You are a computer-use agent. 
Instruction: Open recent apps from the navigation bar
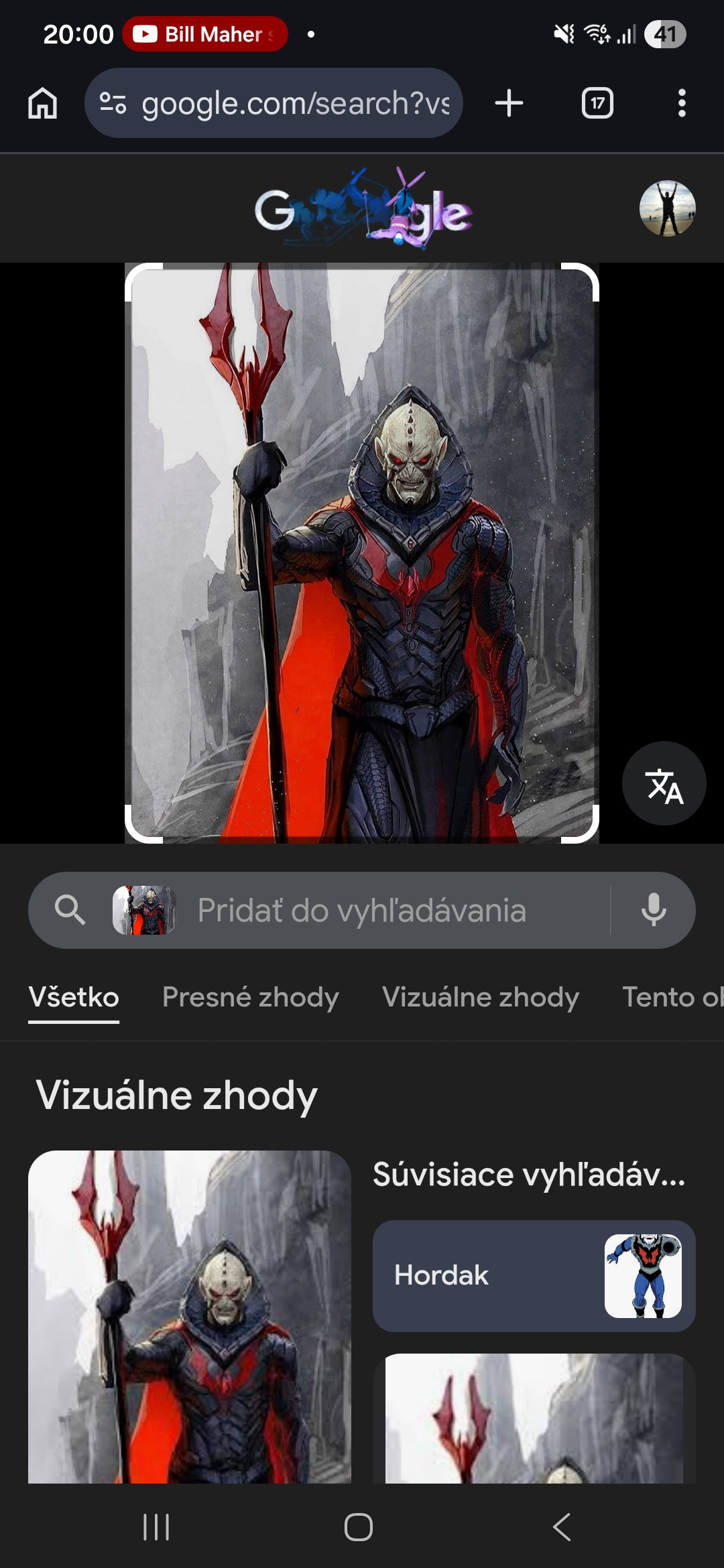point(156,1527)
